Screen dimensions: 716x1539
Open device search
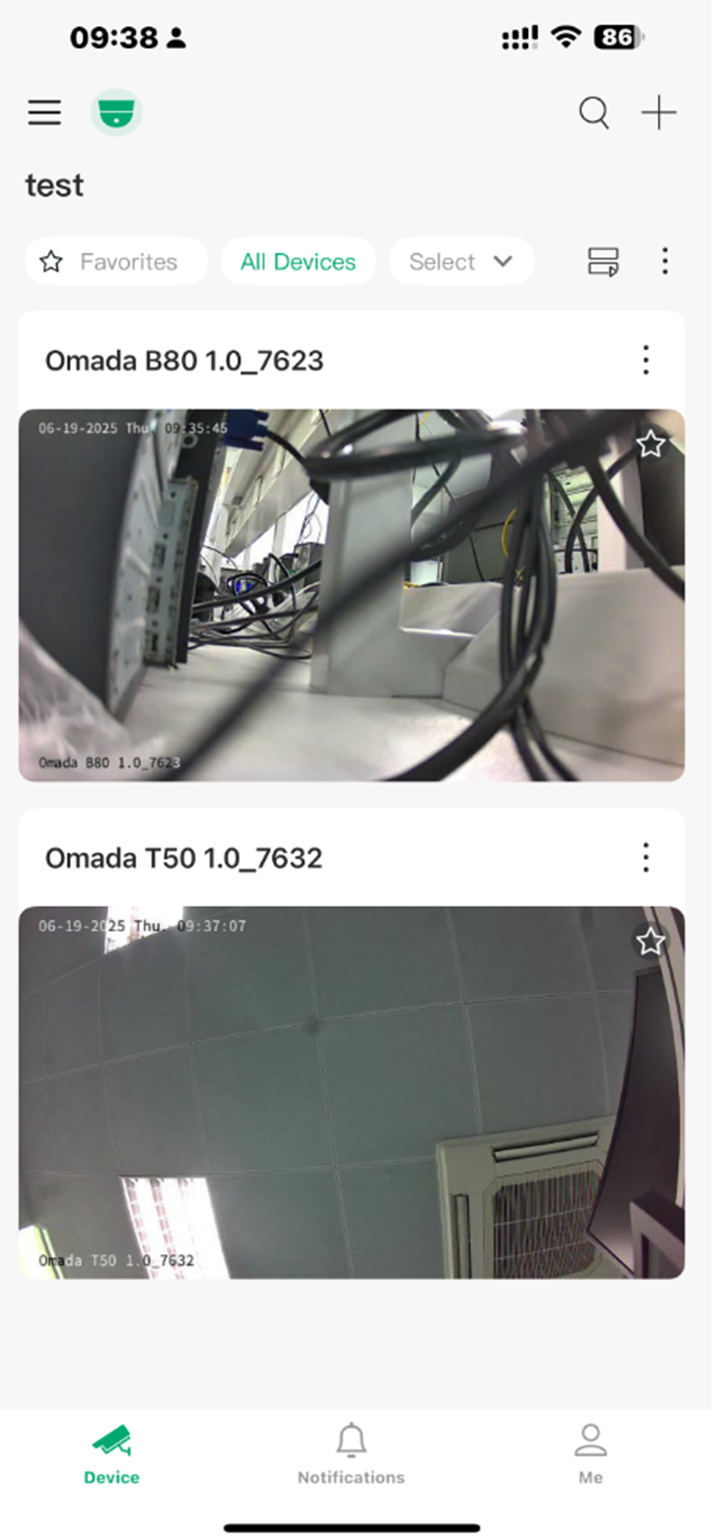(594, 113)
